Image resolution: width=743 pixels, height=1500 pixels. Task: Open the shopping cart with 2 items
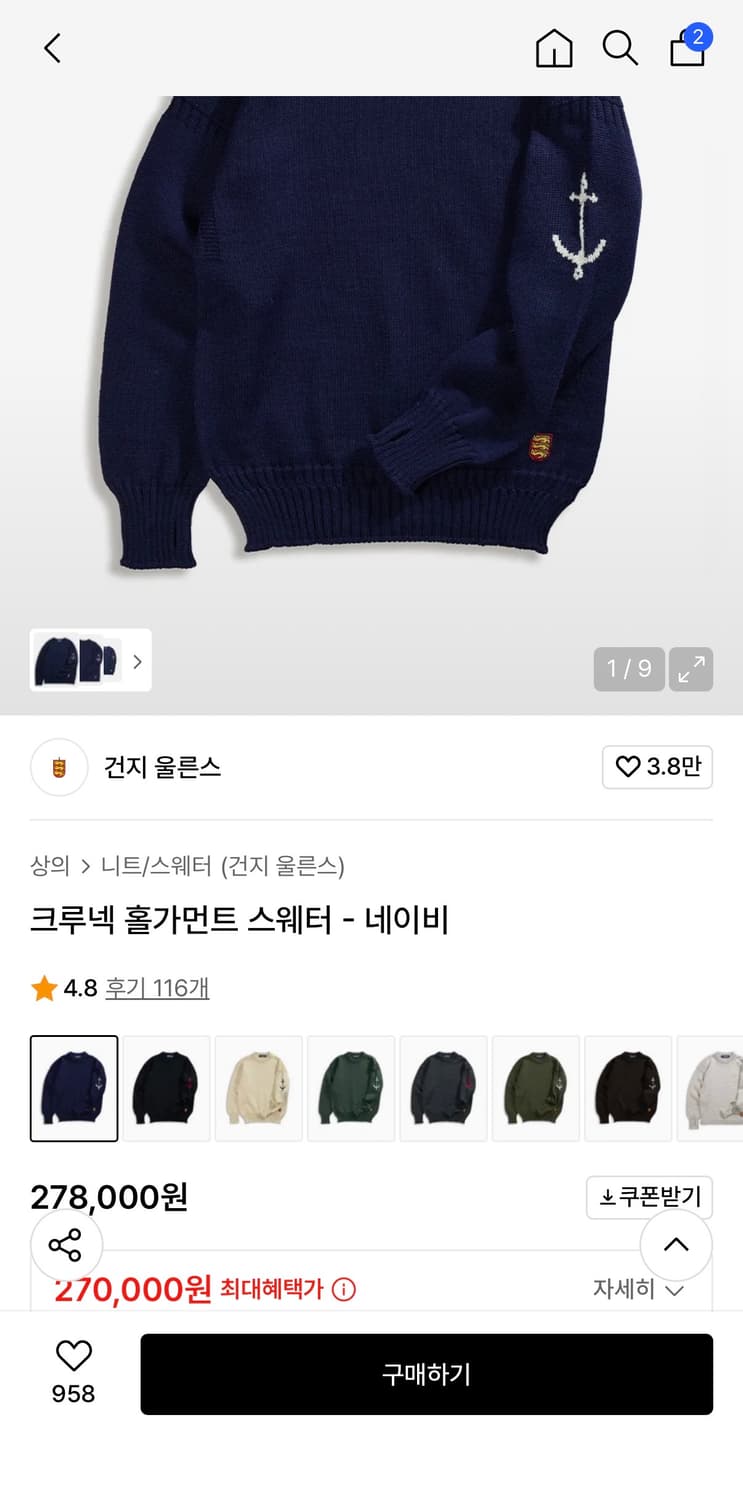(687, 47)
